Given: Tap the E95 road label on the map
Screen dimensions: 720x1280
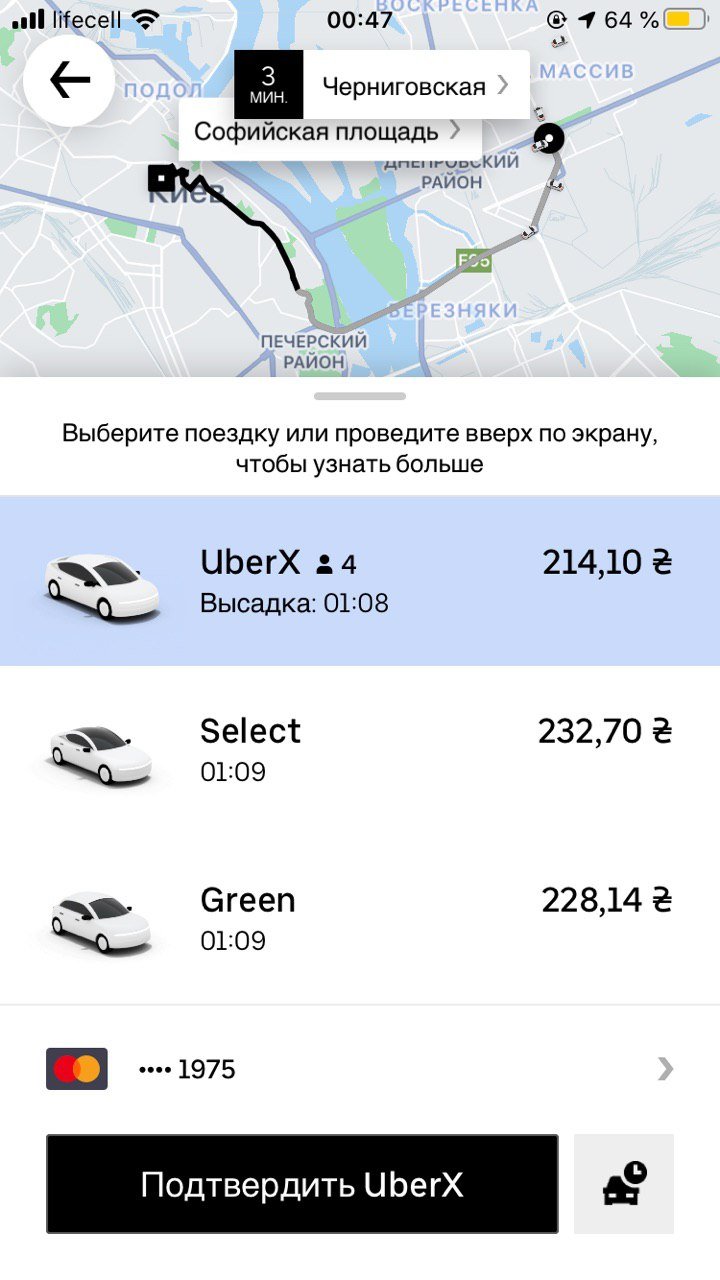Looking at the screenshot, I should coord(474,260).
